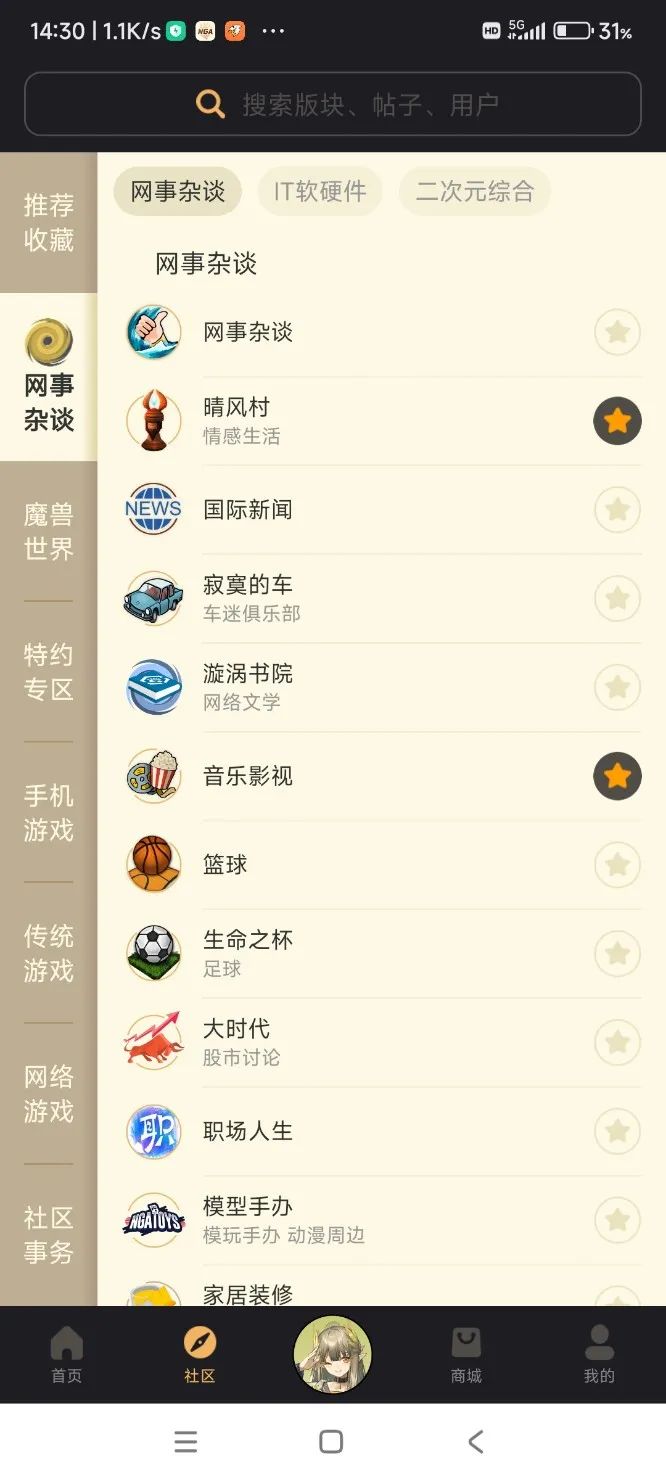The image size is (666, 1480).
Task: Go back using the system back button
Action: tap(476, 1441)
